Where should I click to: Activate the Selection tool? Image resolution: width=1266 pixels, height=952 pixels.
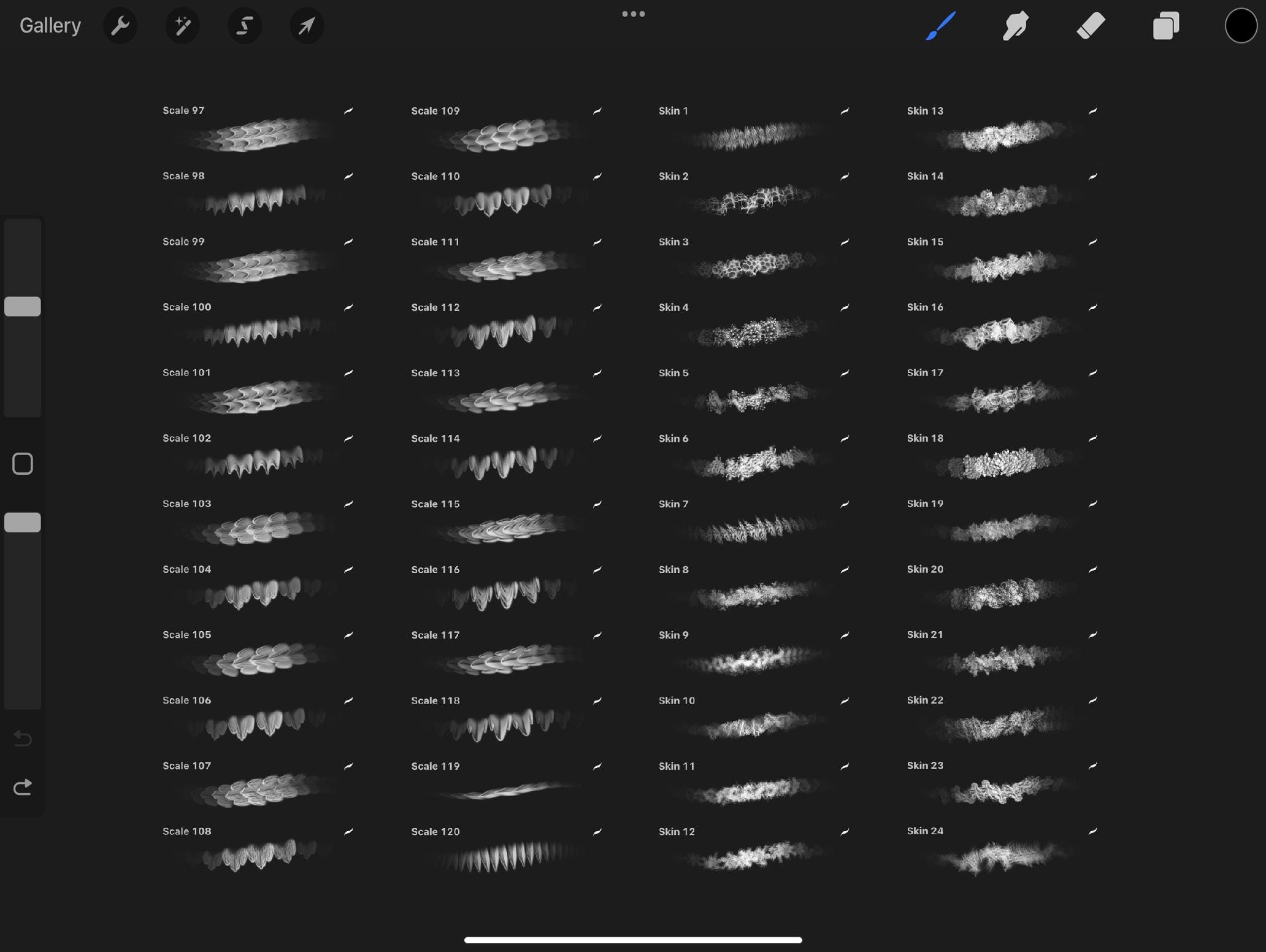245,26
